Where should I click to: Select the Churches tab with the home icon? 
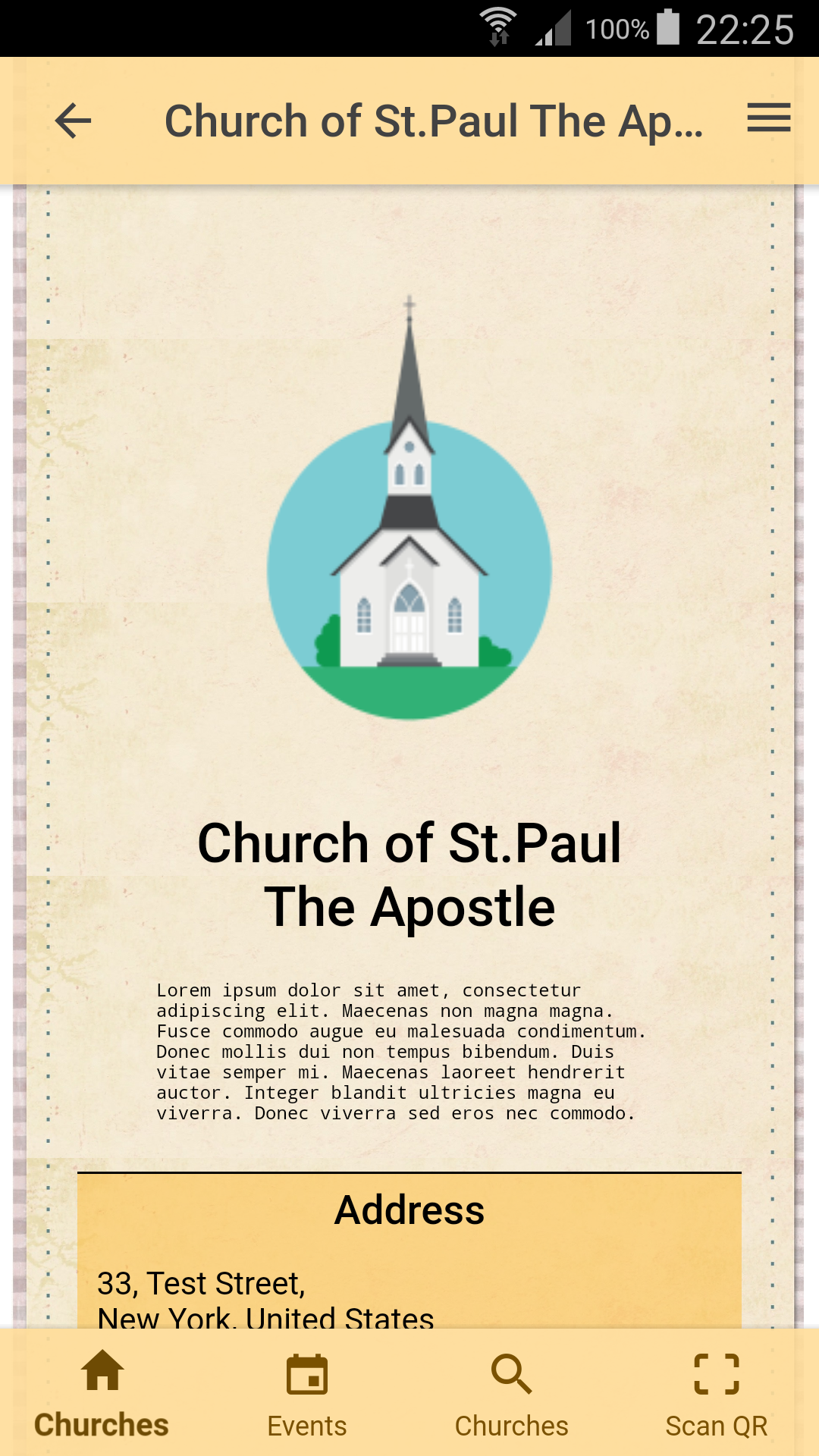pos(102,1394)
